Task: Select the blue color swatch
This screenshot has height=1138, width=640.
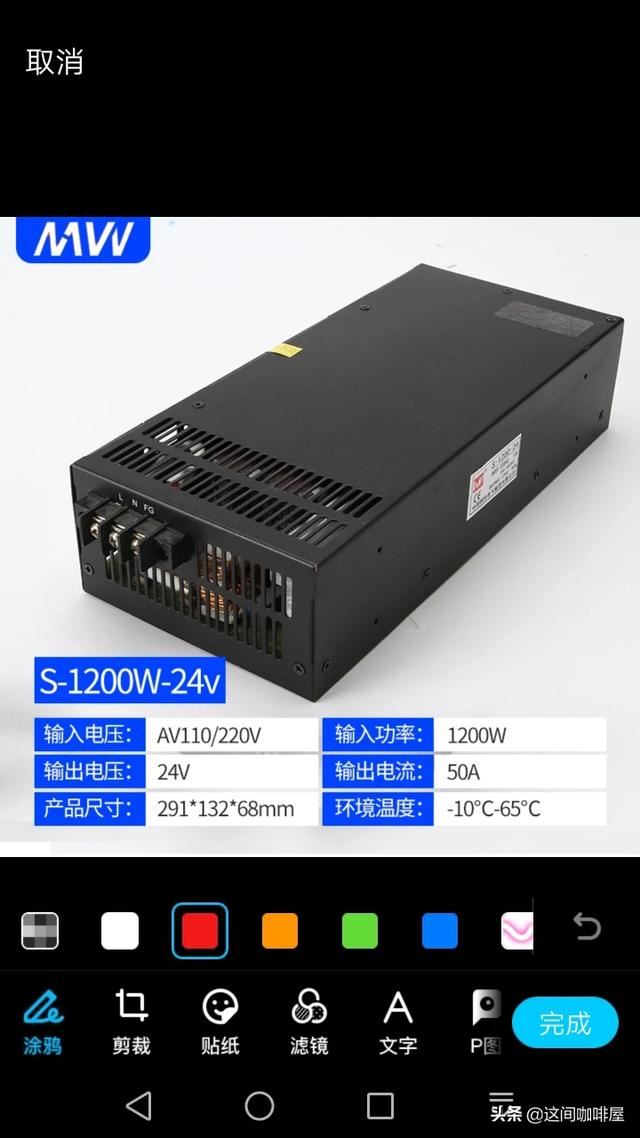Action: [440, 930]
